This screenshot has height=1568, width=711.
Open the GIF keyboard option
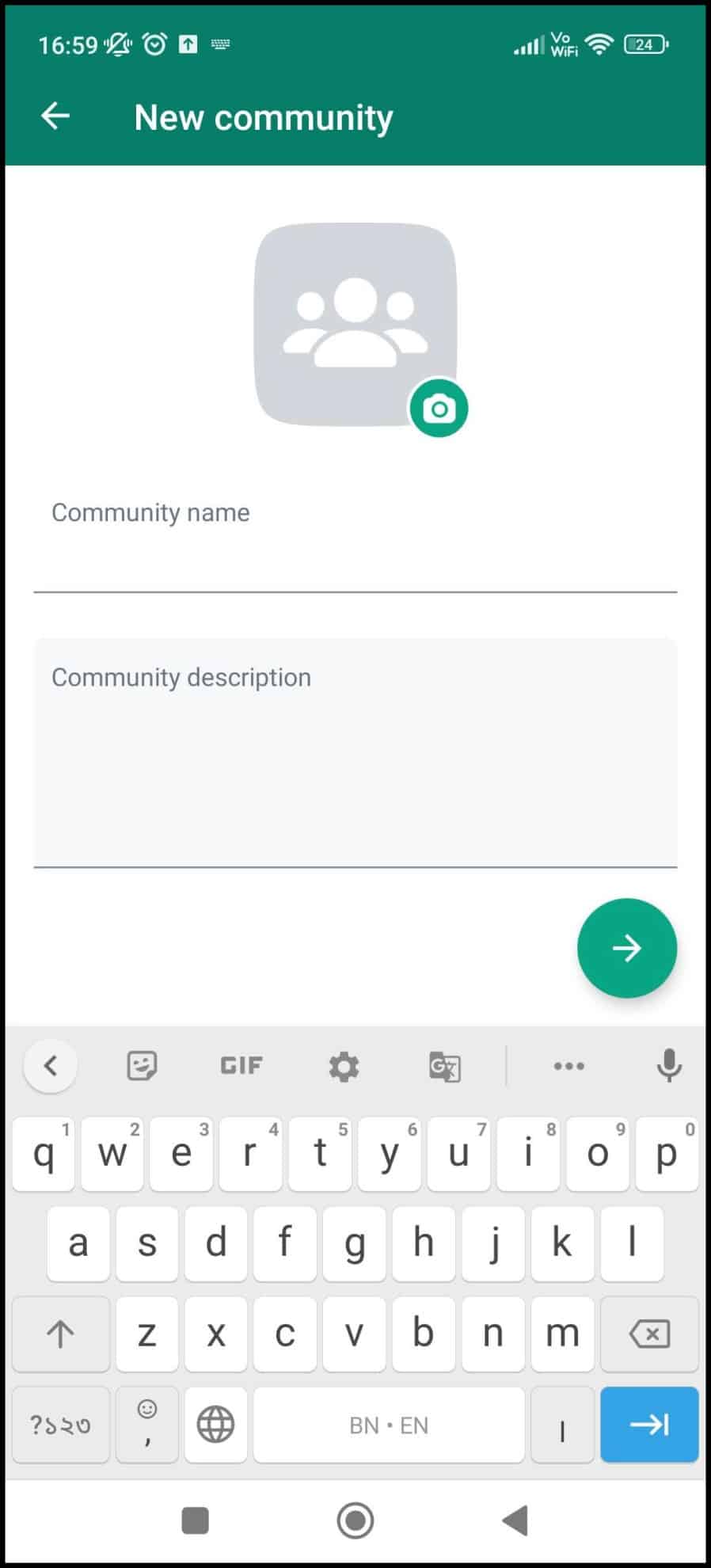tap(241, 1066)
